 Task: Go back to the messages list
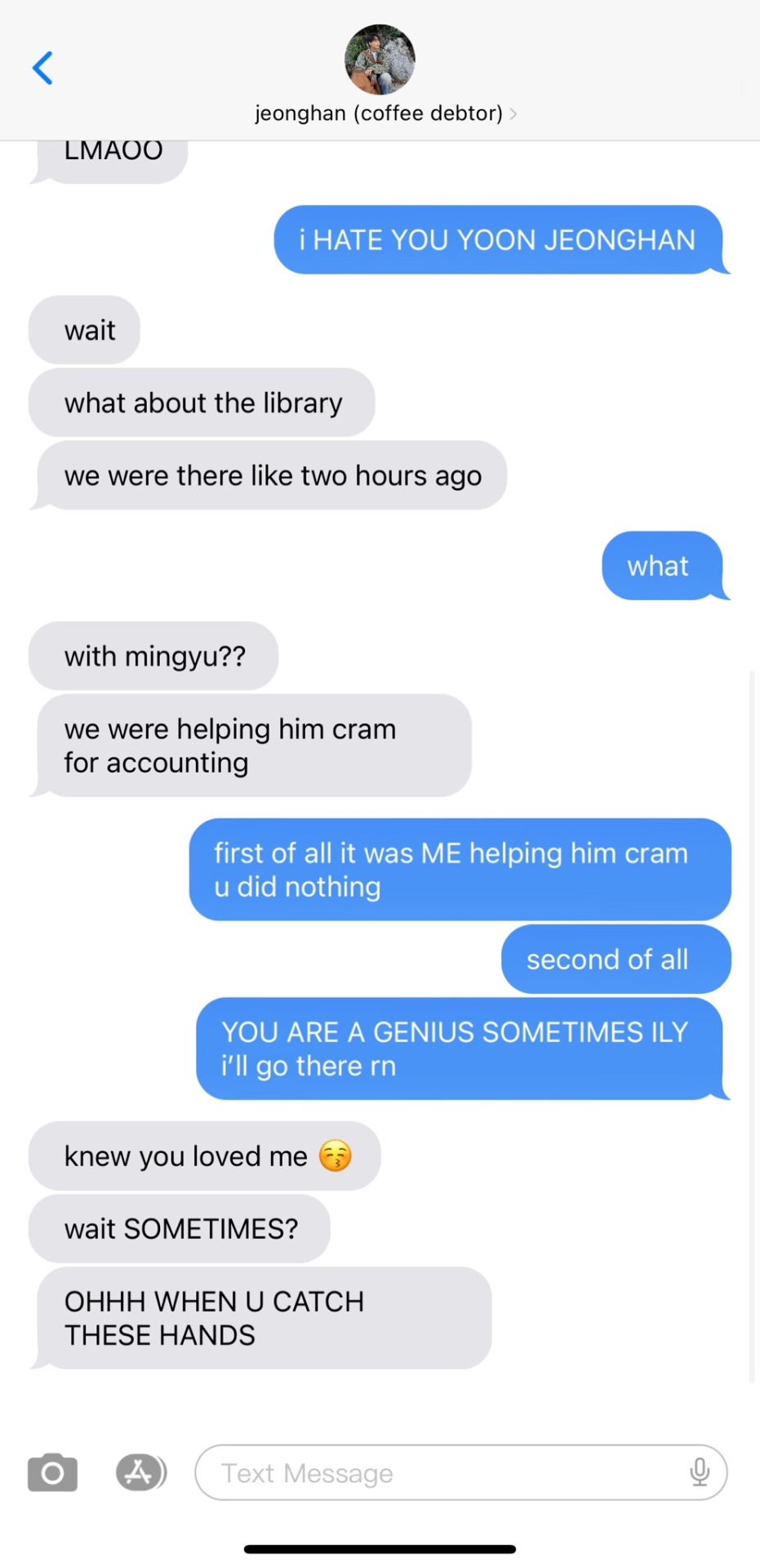pyautogui.click(x=42, y=68)
